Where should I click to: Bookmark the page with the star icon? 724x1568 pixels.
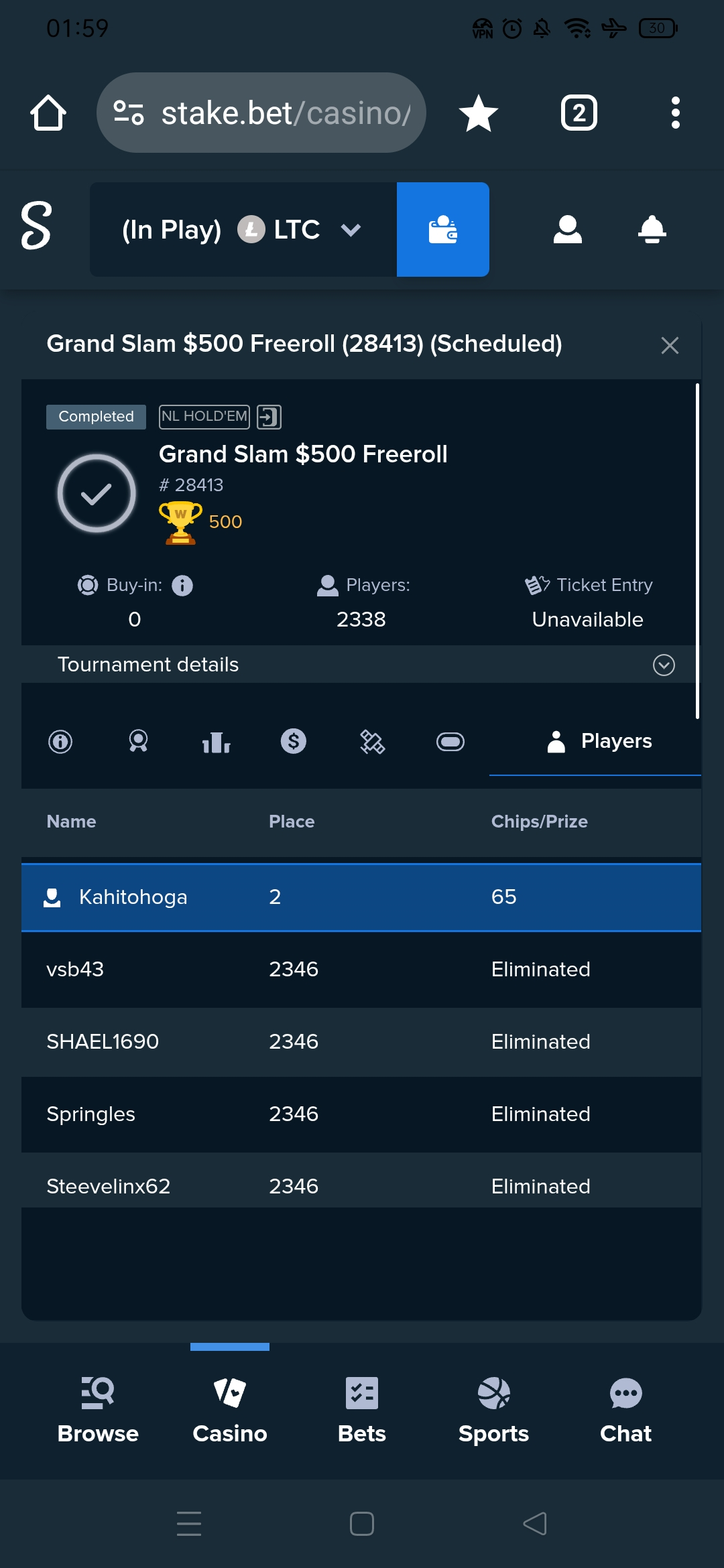tap(479, 113)
